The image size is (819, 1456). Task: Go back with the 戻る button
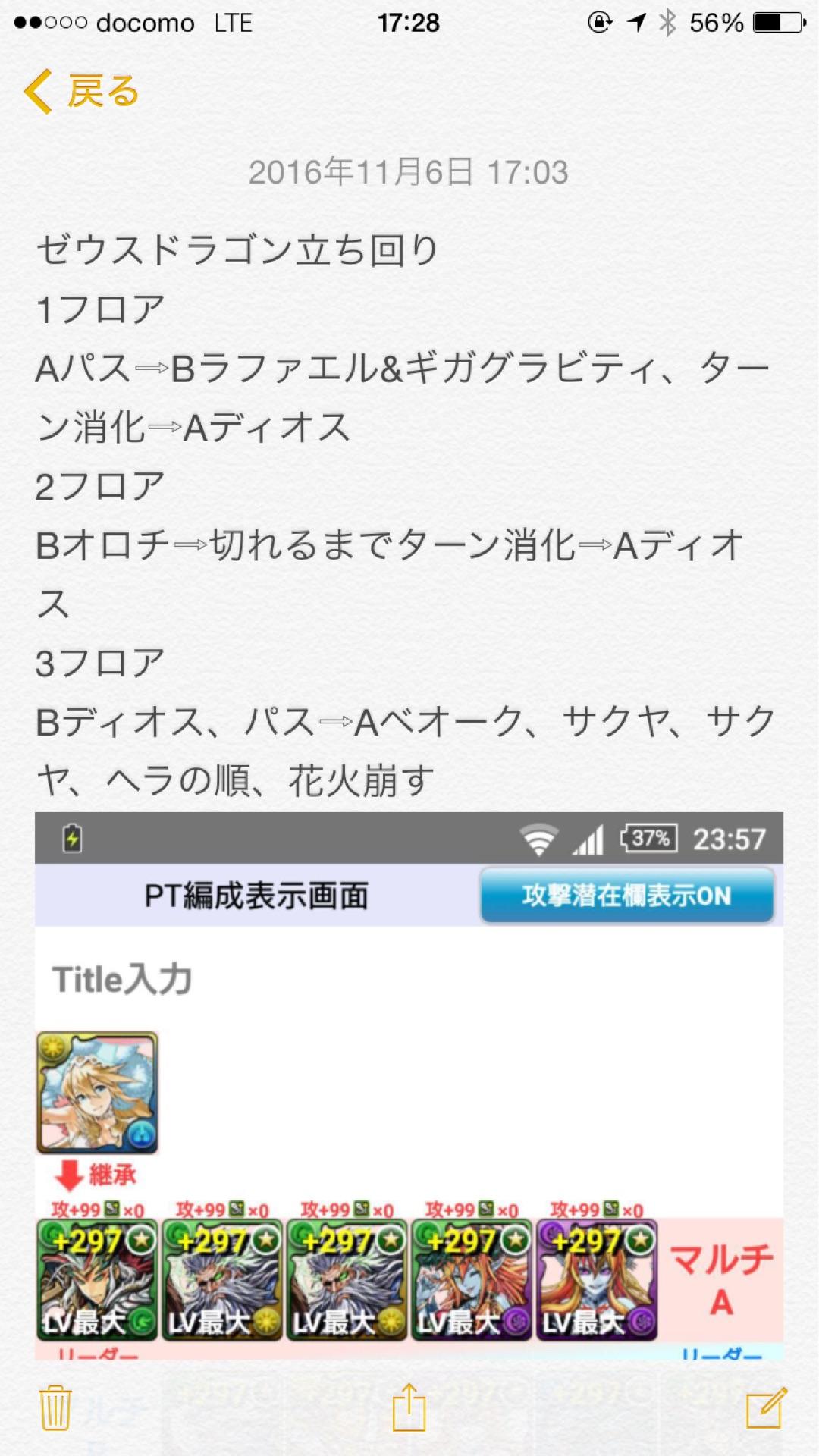click(82, 92)
